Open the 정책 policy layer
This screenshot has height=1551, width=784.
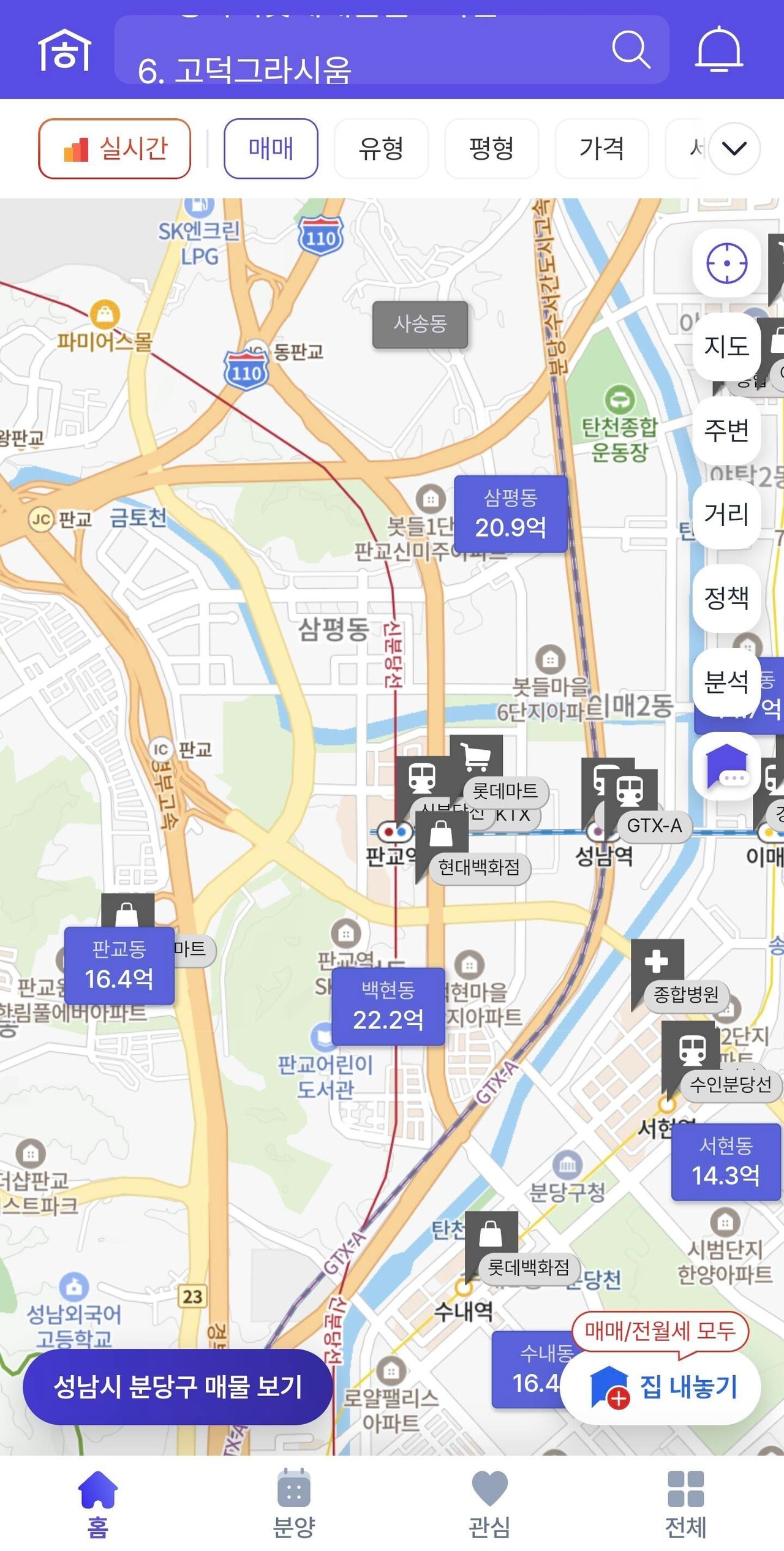(726, 598)
